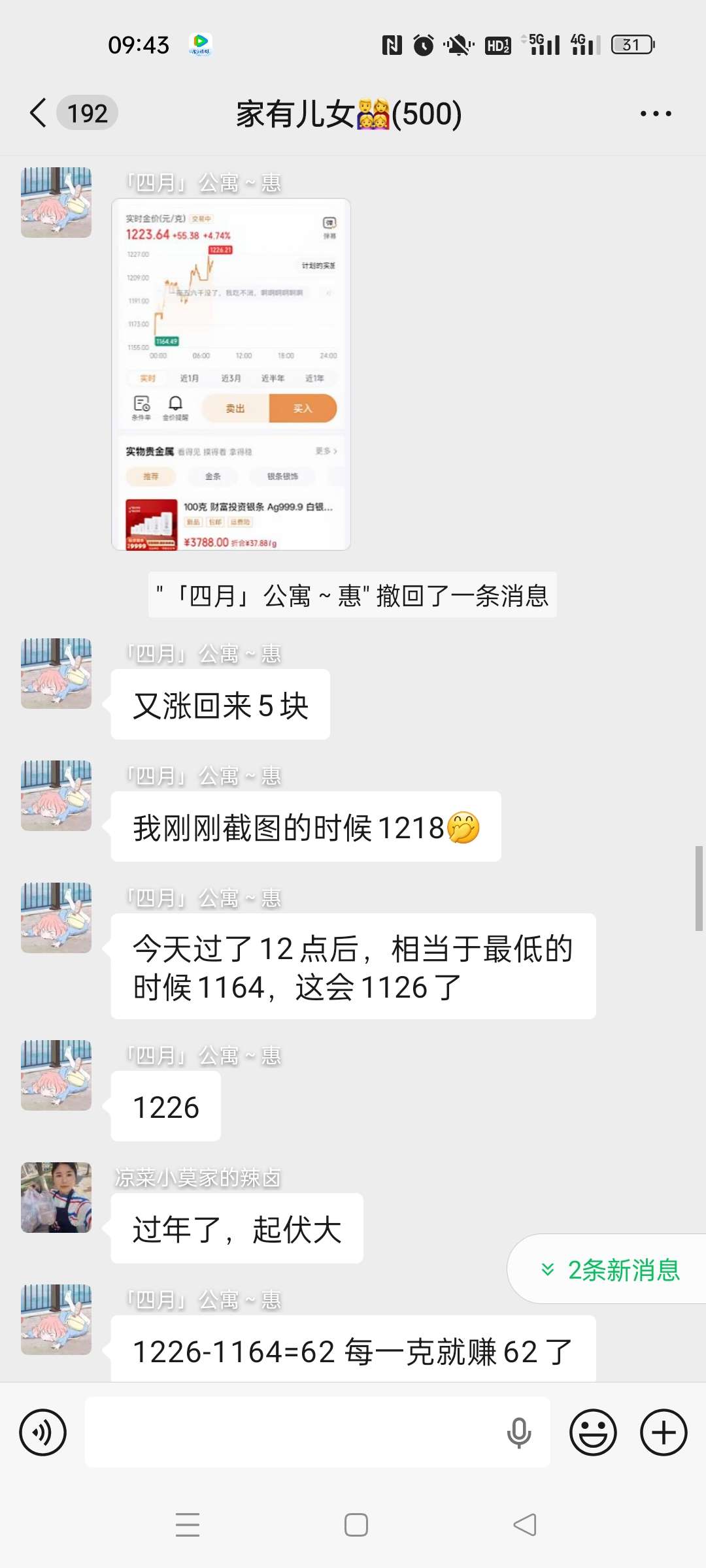Jump to the 2条新消息 new messages
Screen dimensions: 706x1568
(x=611, y=1269)
